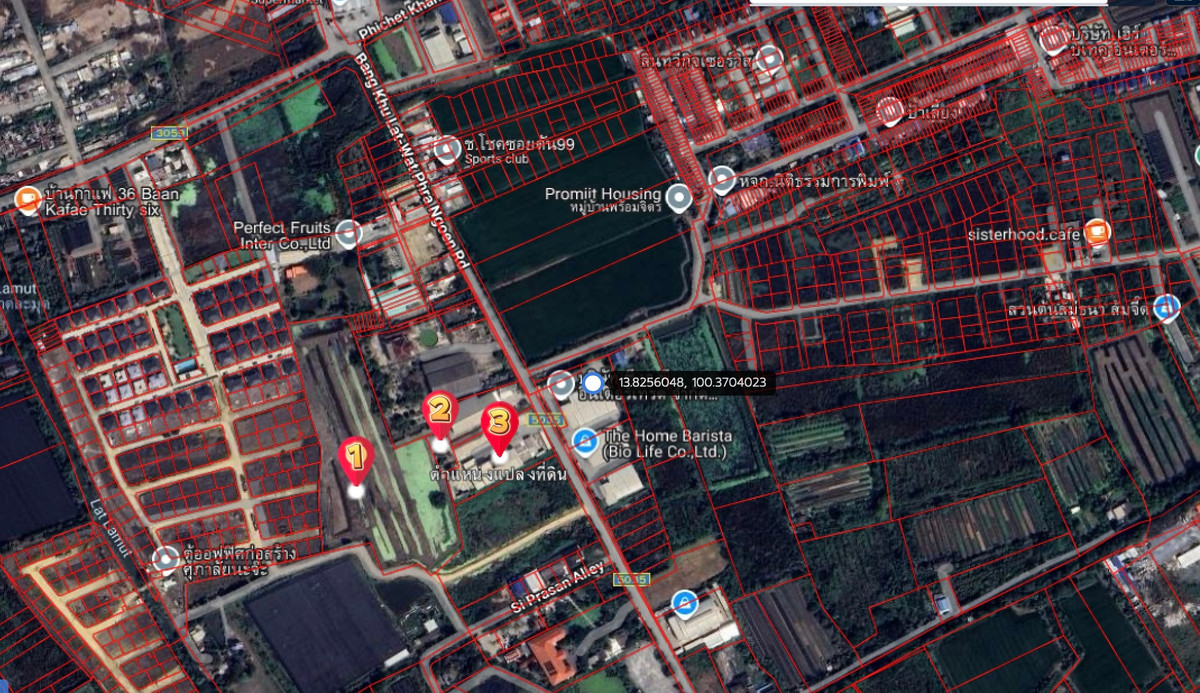Tap the 36 Bean Kafae Thirty six pin

click(28, 198)
